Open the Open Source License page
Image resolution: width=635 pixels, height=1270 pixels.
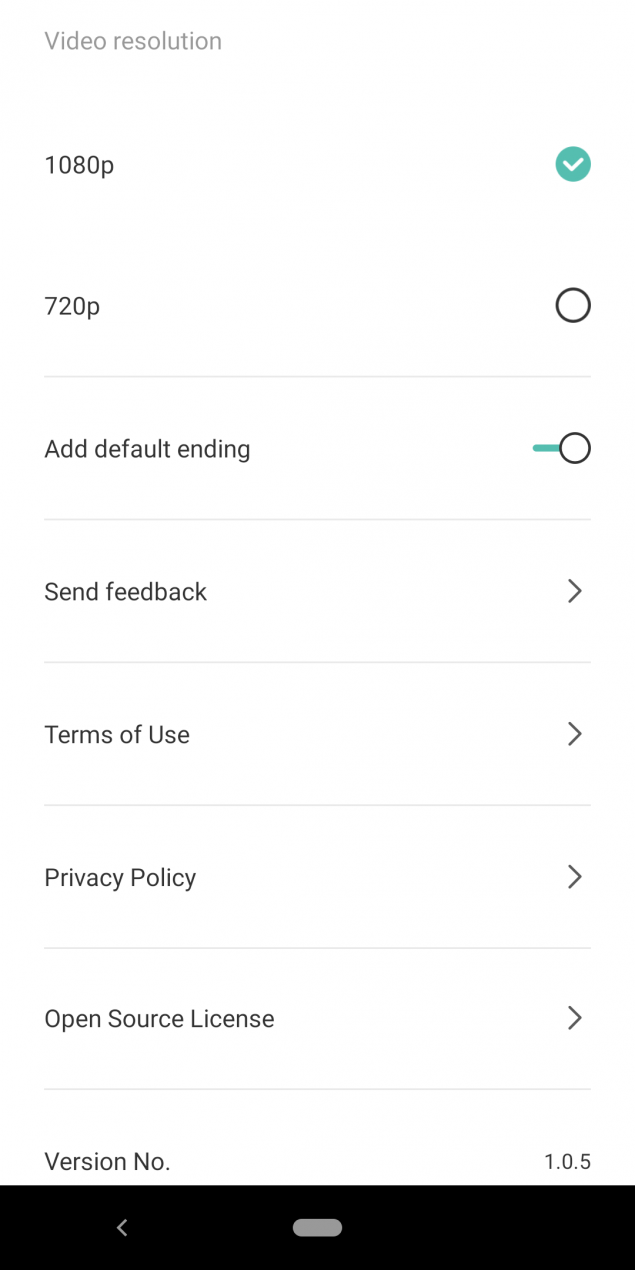click(x=317, y=1019)
